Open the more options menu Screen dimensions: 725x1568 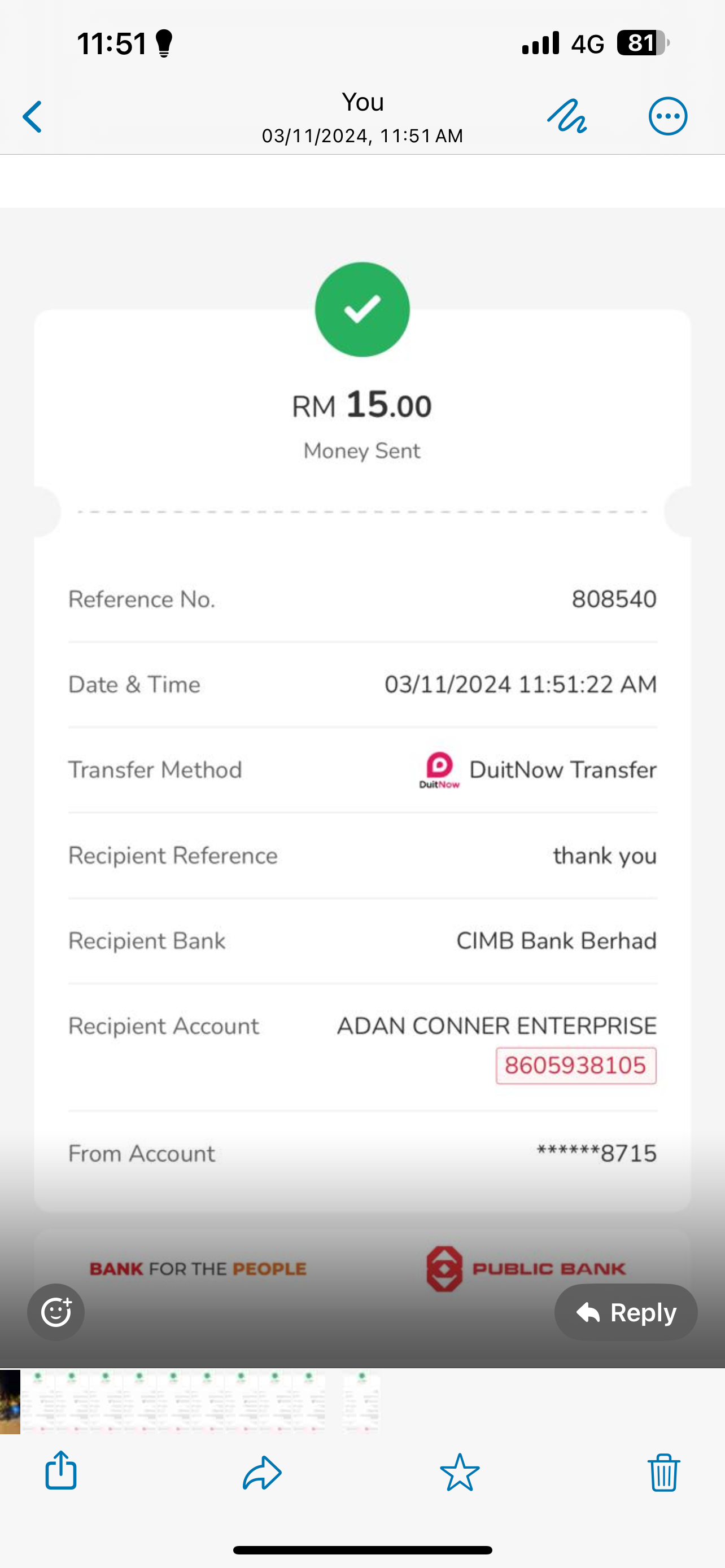pyautogui.click(x=668, y=116)
